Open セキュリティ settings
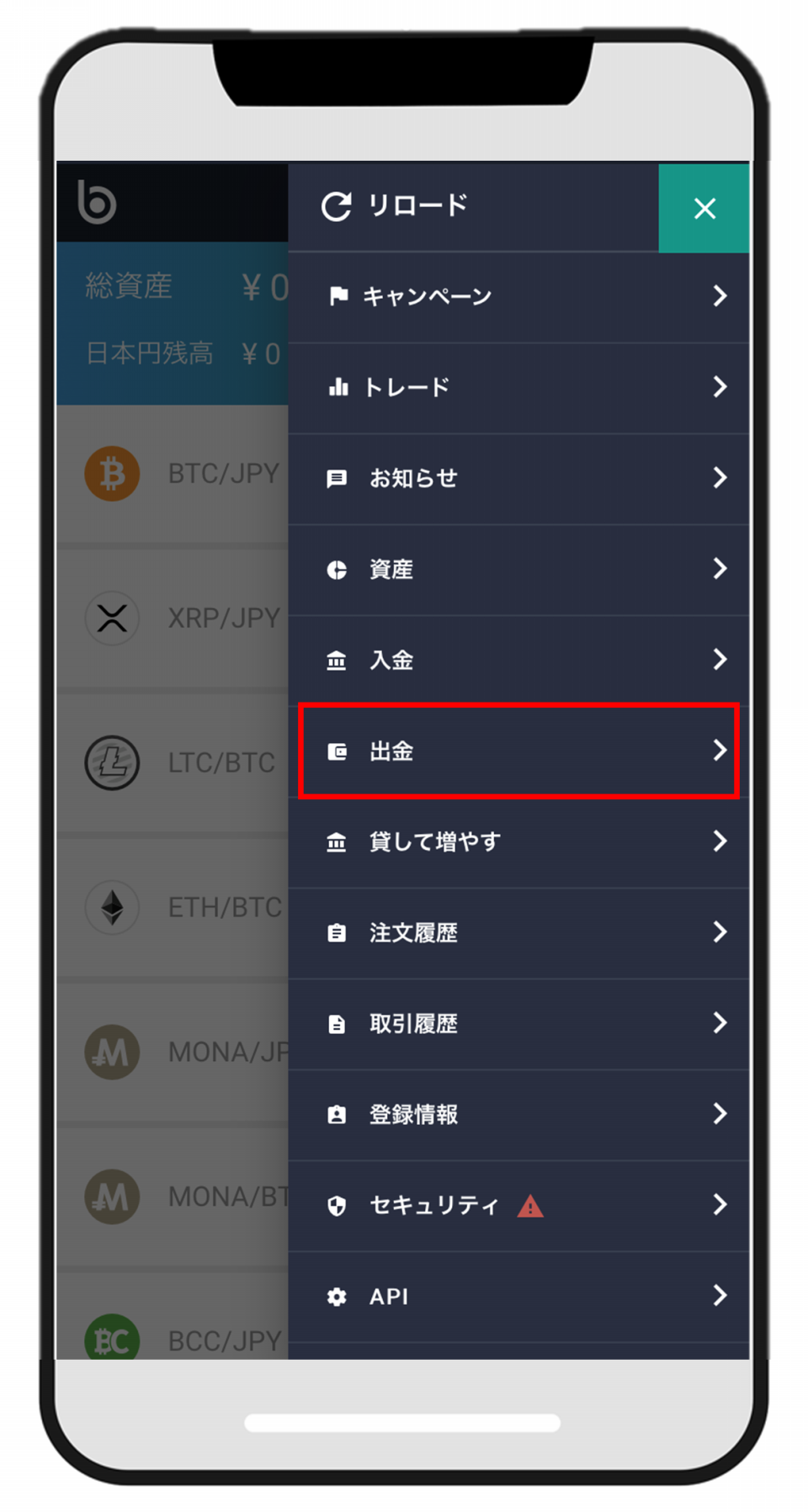This screenshot has height=1512, width=808. pyautogui.click(x=518, y=1206)
